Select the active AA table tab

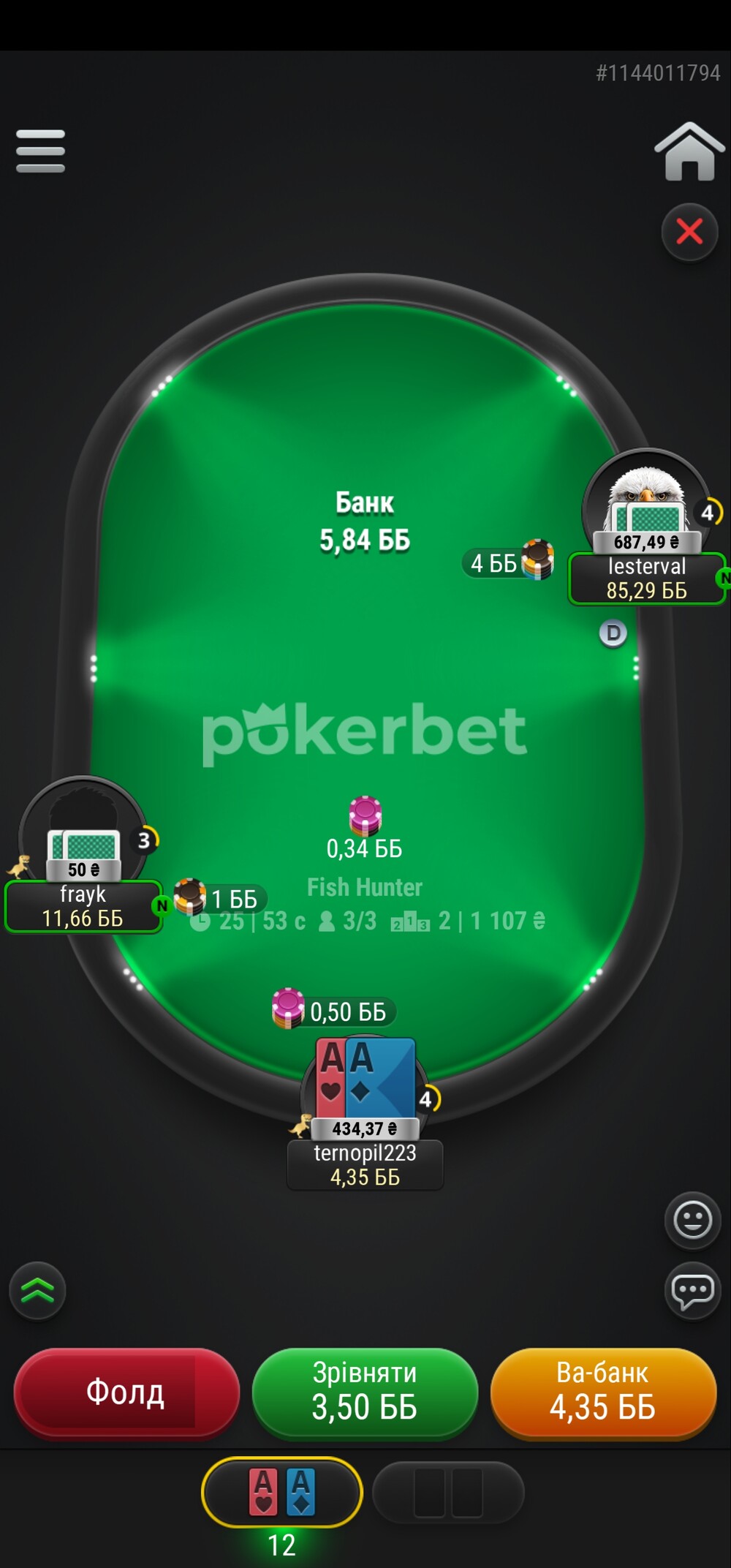(282, 1492)
